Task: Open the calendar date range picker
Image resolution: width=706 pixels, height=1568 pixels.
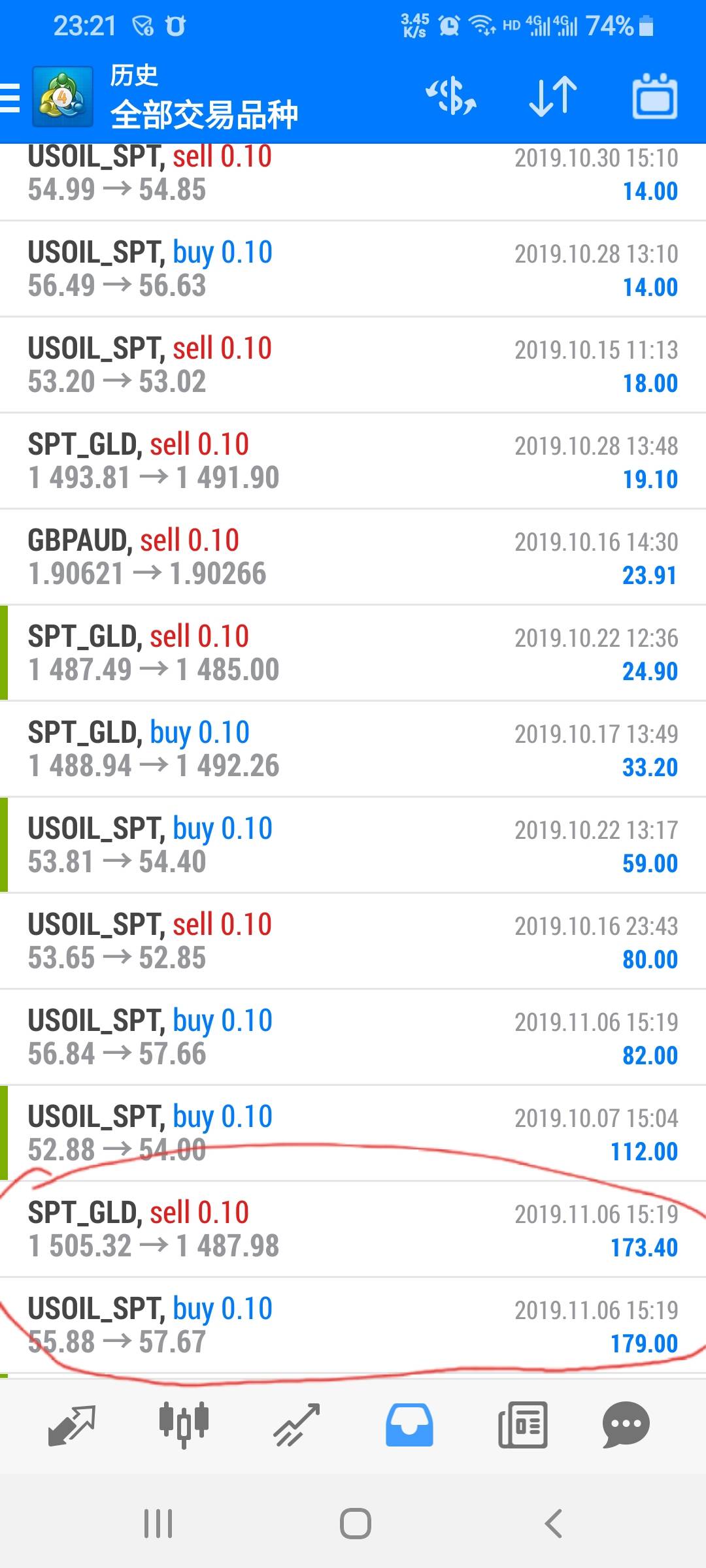Action: [x=654, y=97]
